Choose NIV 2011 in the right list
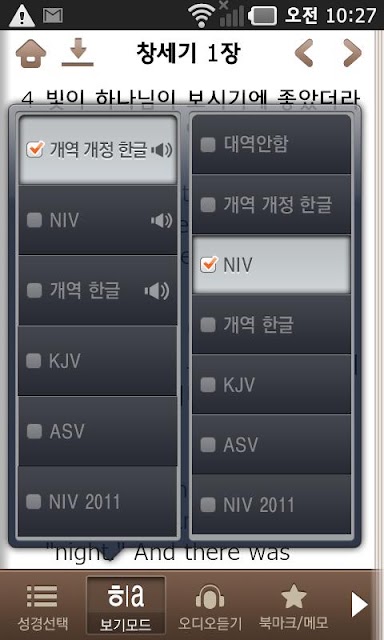The width and height of the screenshot is (384, 640). click(x=271, y=504)
